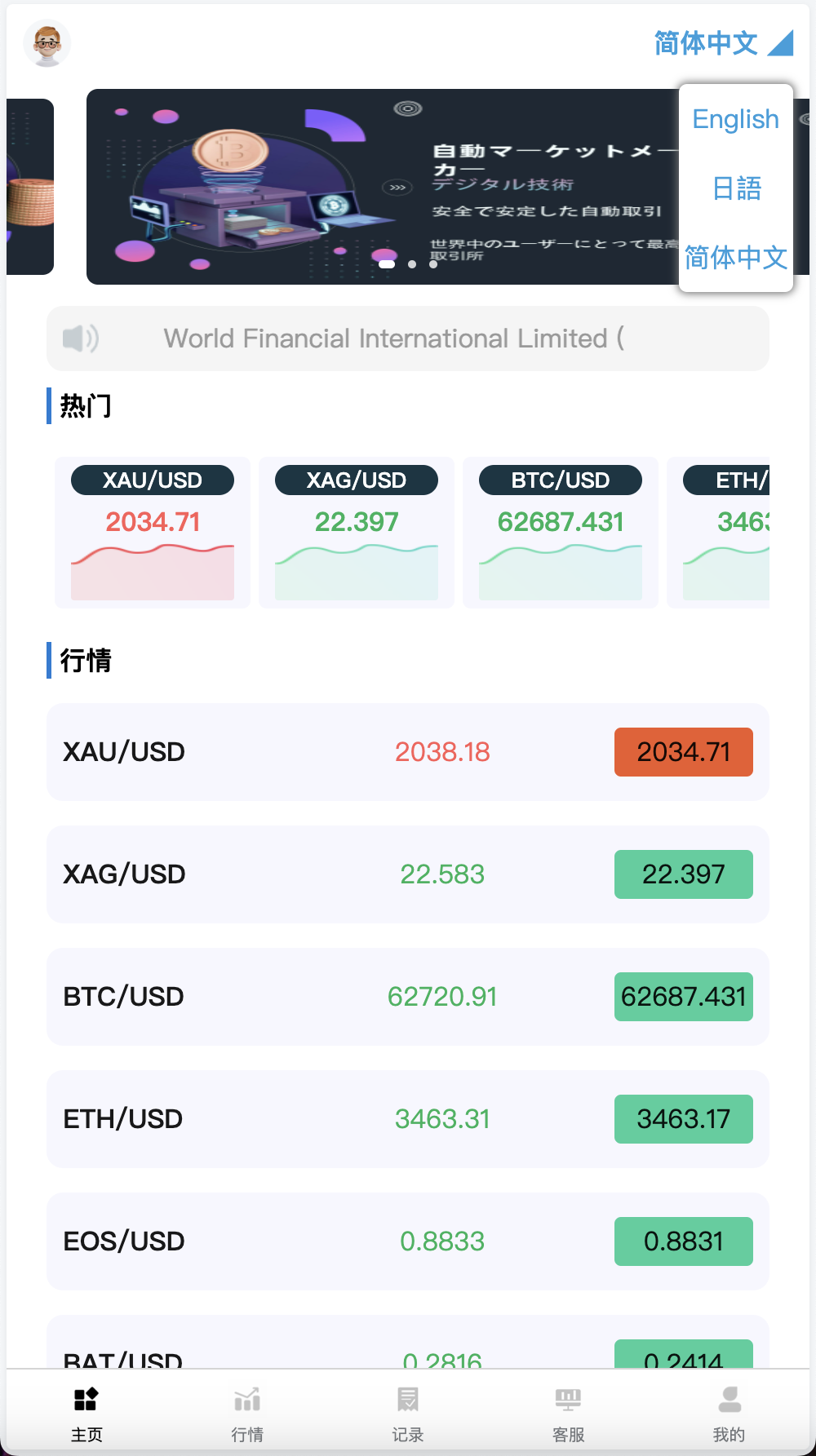Click the XAU/USD price 2034.71 button
Screen dimensions: 816x1456
point(683,752)
